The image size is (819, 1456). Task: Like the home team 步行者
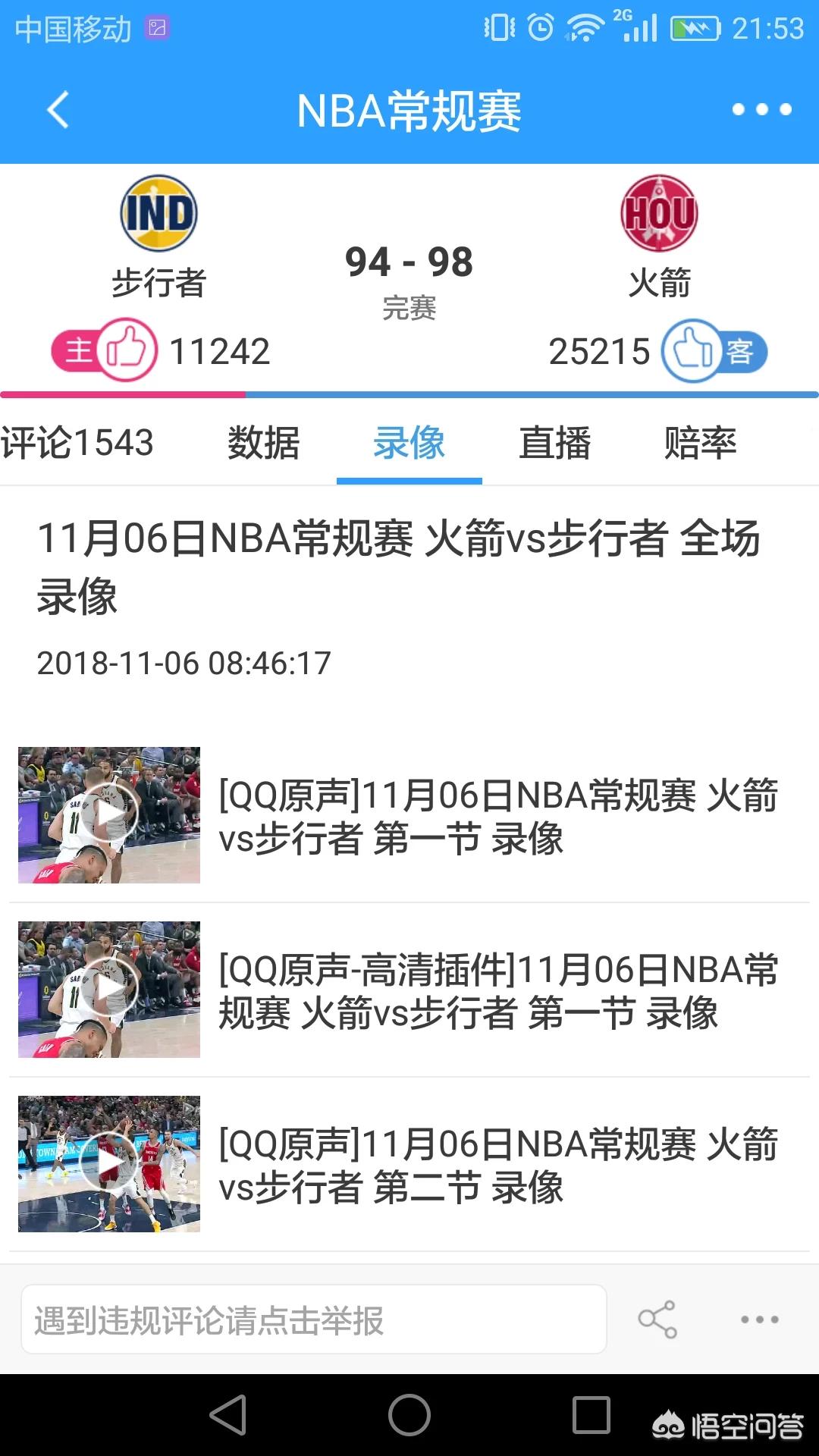pos(126,350)
